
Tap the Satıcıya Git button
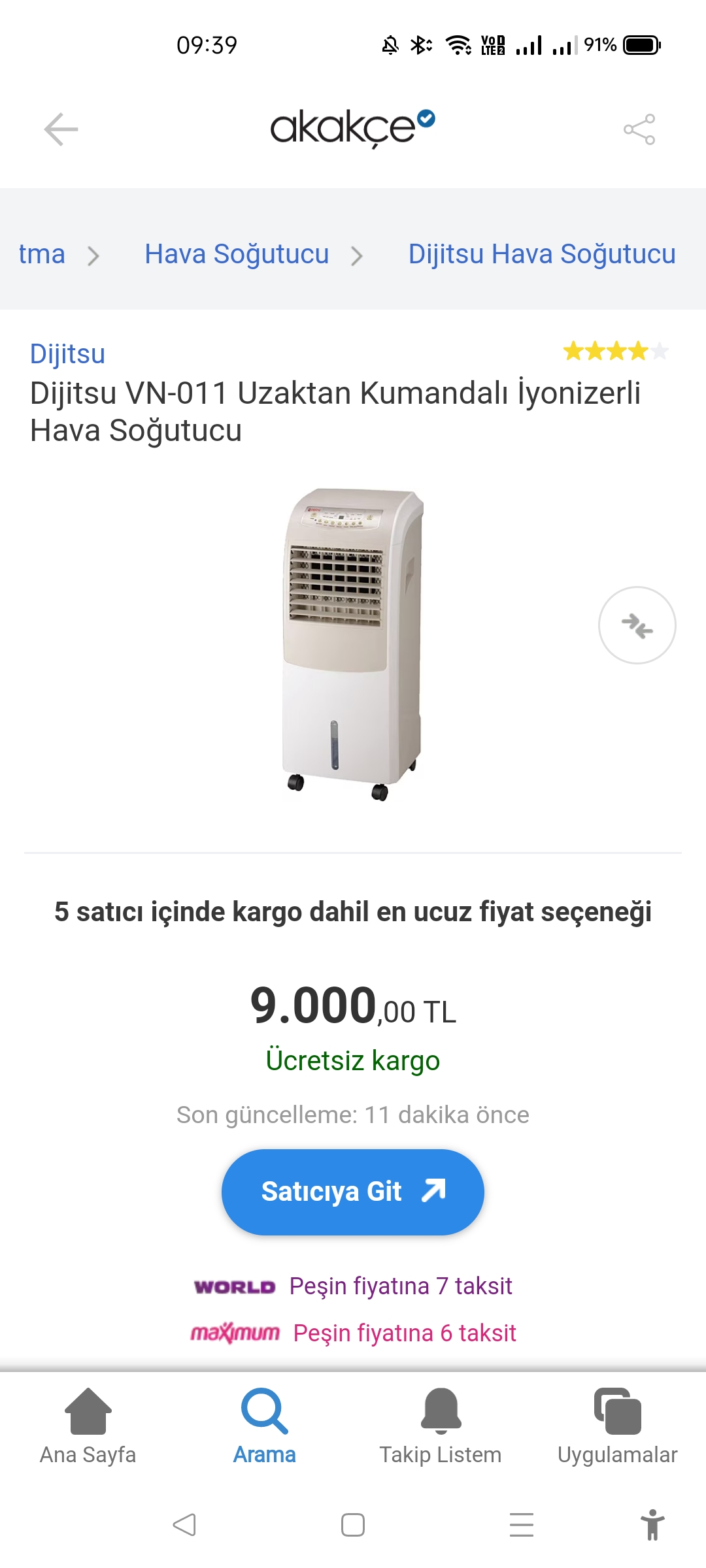pyautogui.click(x=353, y=1192)
